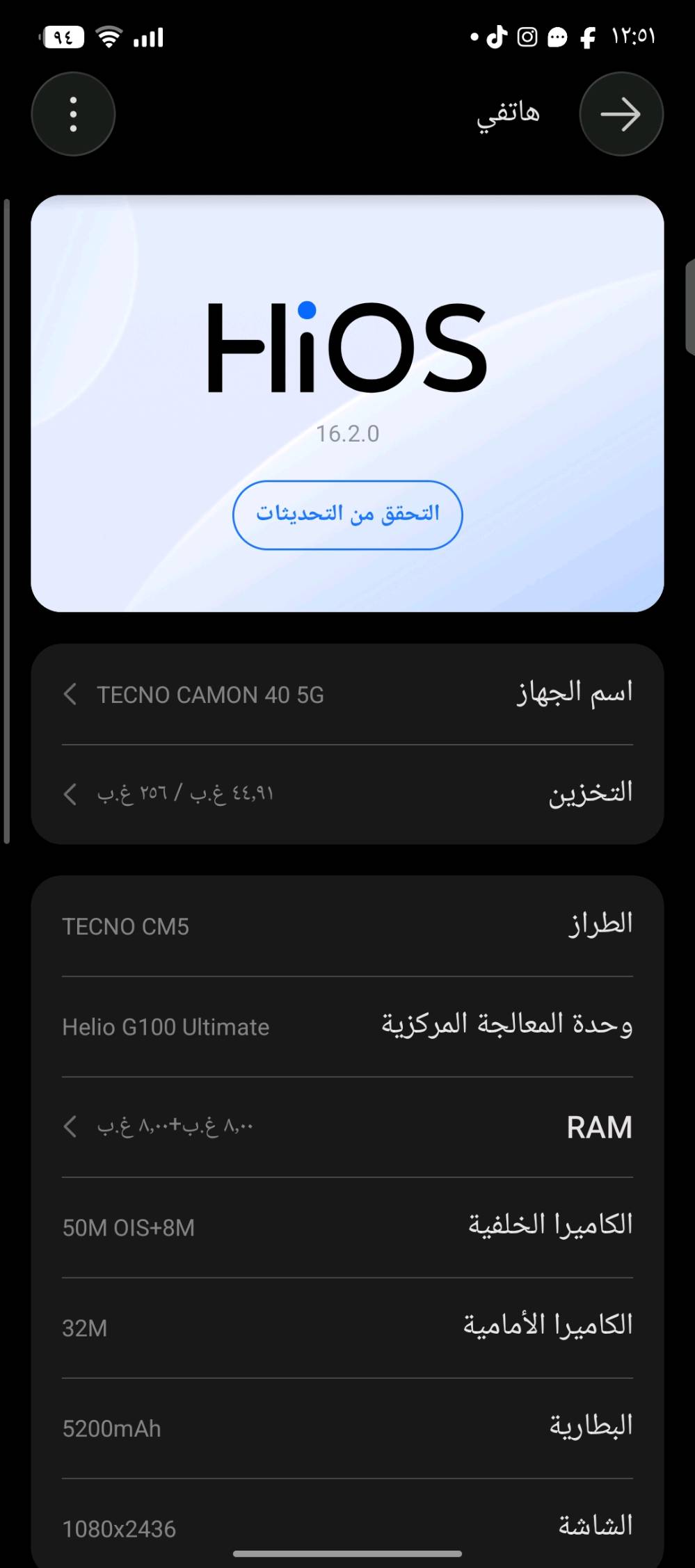This screenshot has width=695, height=1568.
Task: Open the storage details row
Action: tap(347, 794)
